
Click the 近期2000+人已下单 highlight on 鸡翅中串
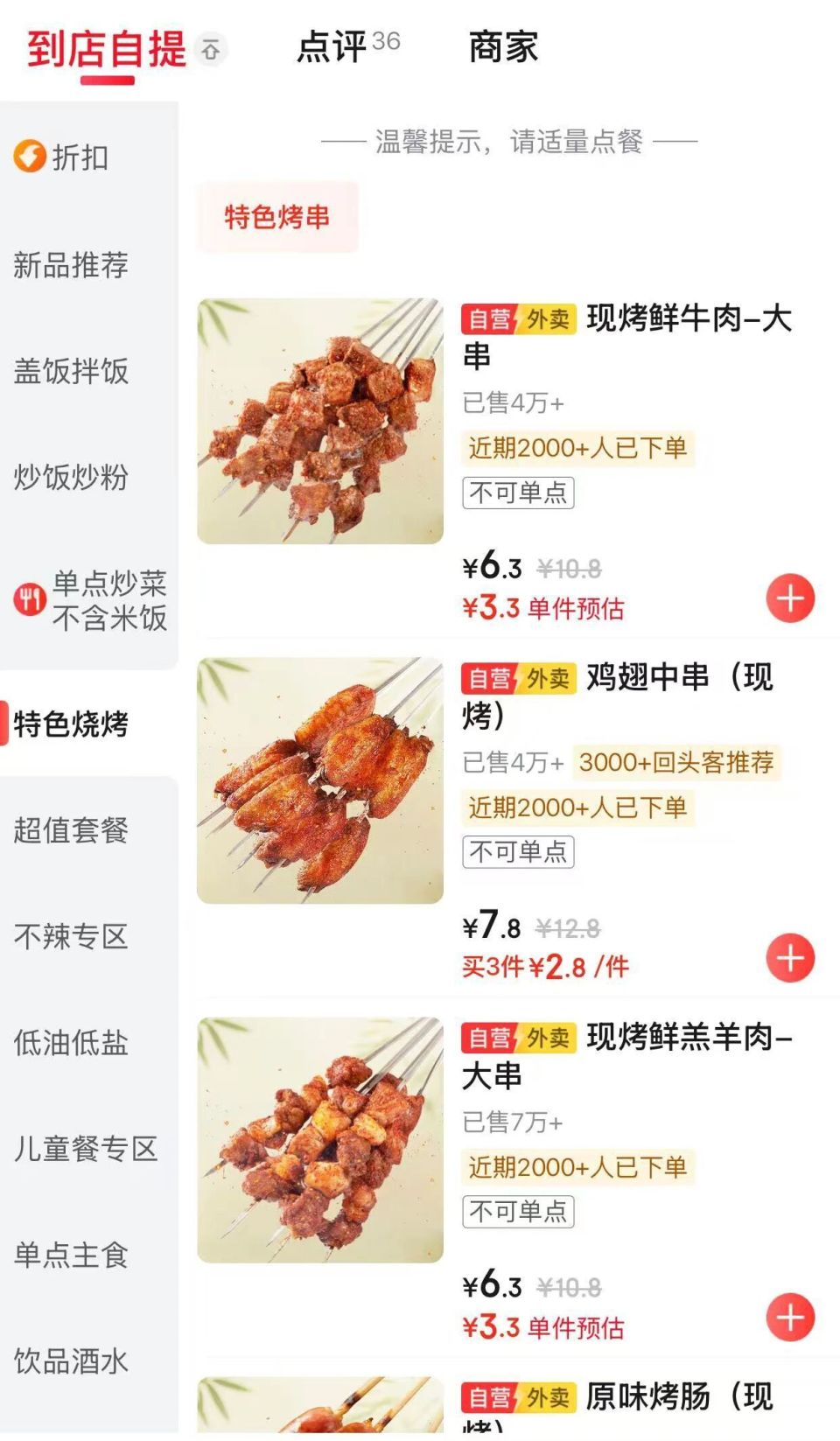coord(577,808)
